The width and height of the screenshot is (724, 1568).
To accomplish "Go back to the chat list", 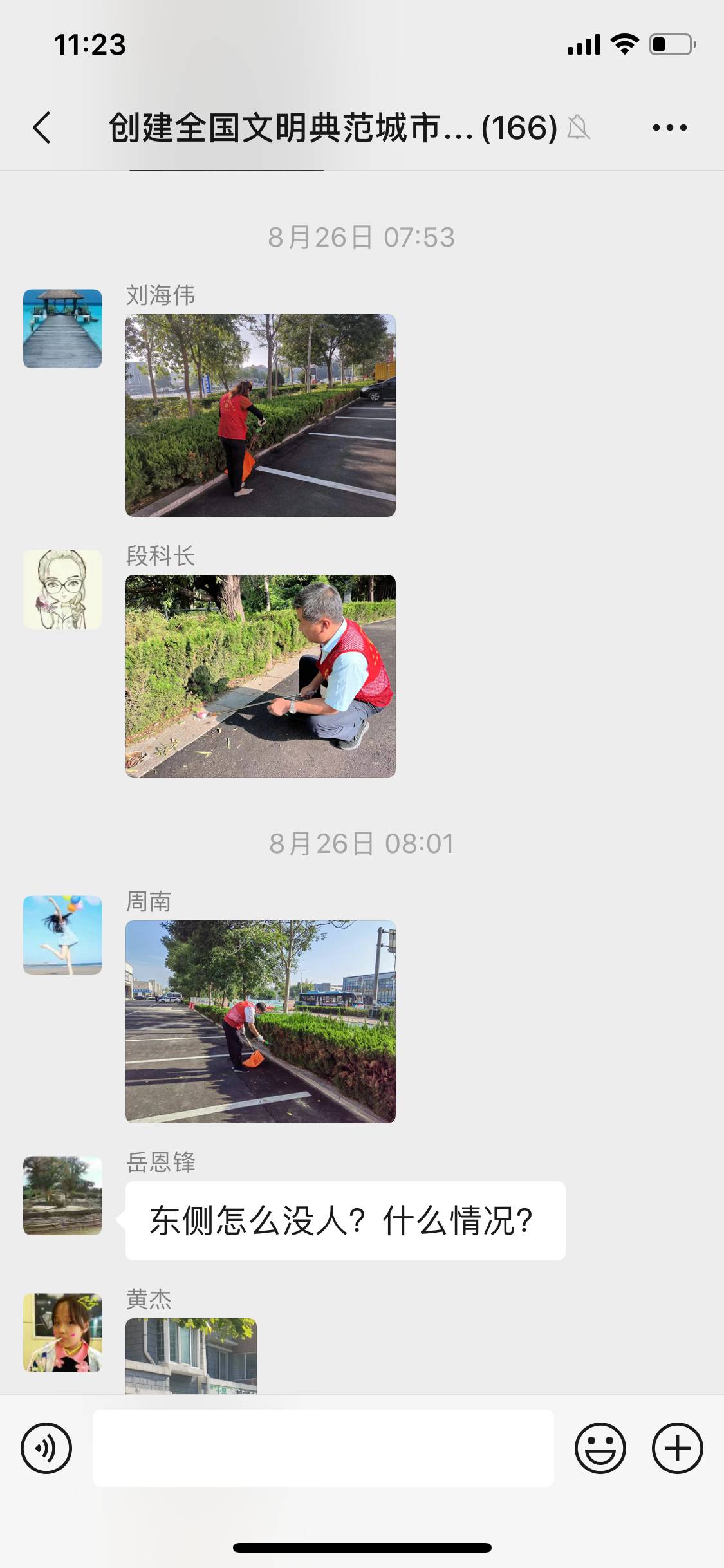I will tap(42, 127).
